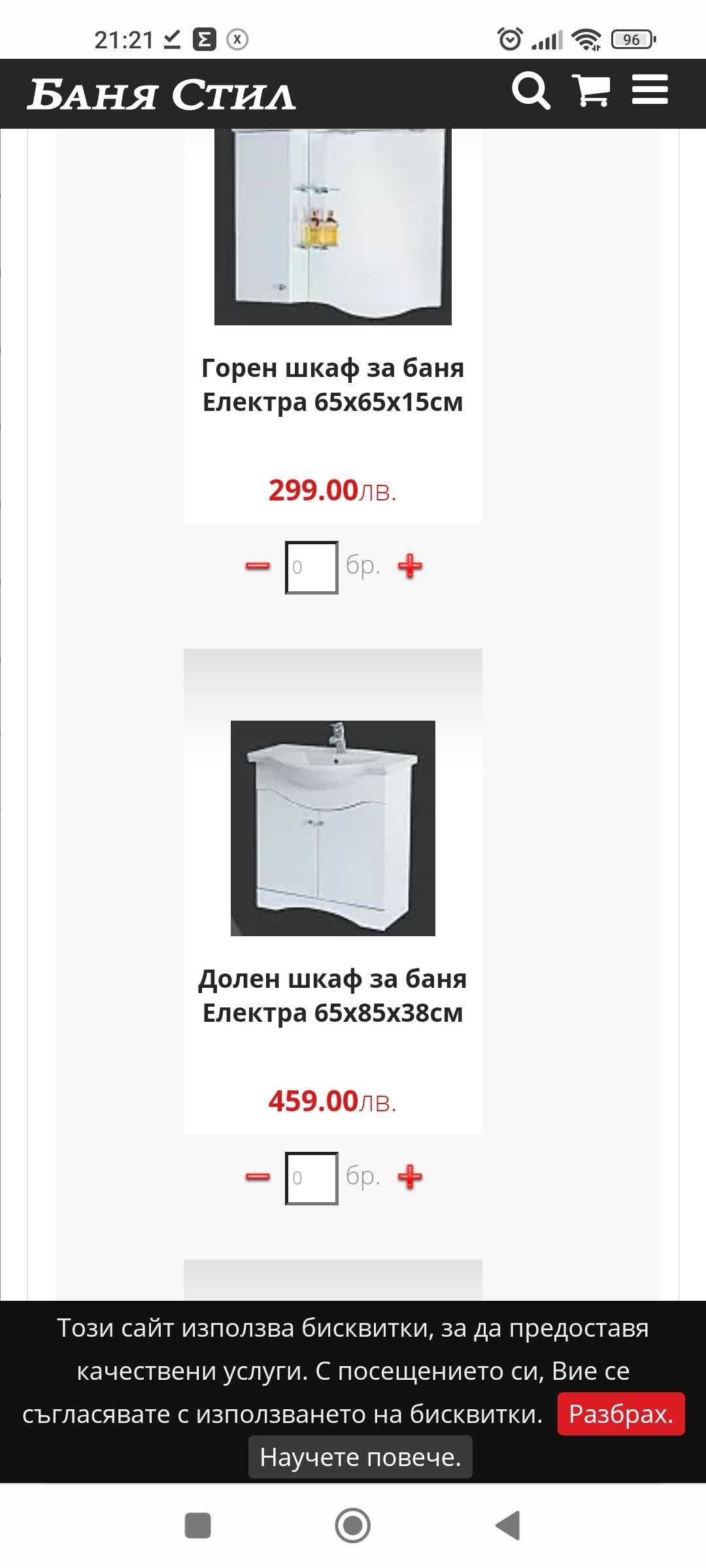706x1568 pixels.
Task: Decrease quantity for Долен шкаф Електра
Action: click(258, 1177)
